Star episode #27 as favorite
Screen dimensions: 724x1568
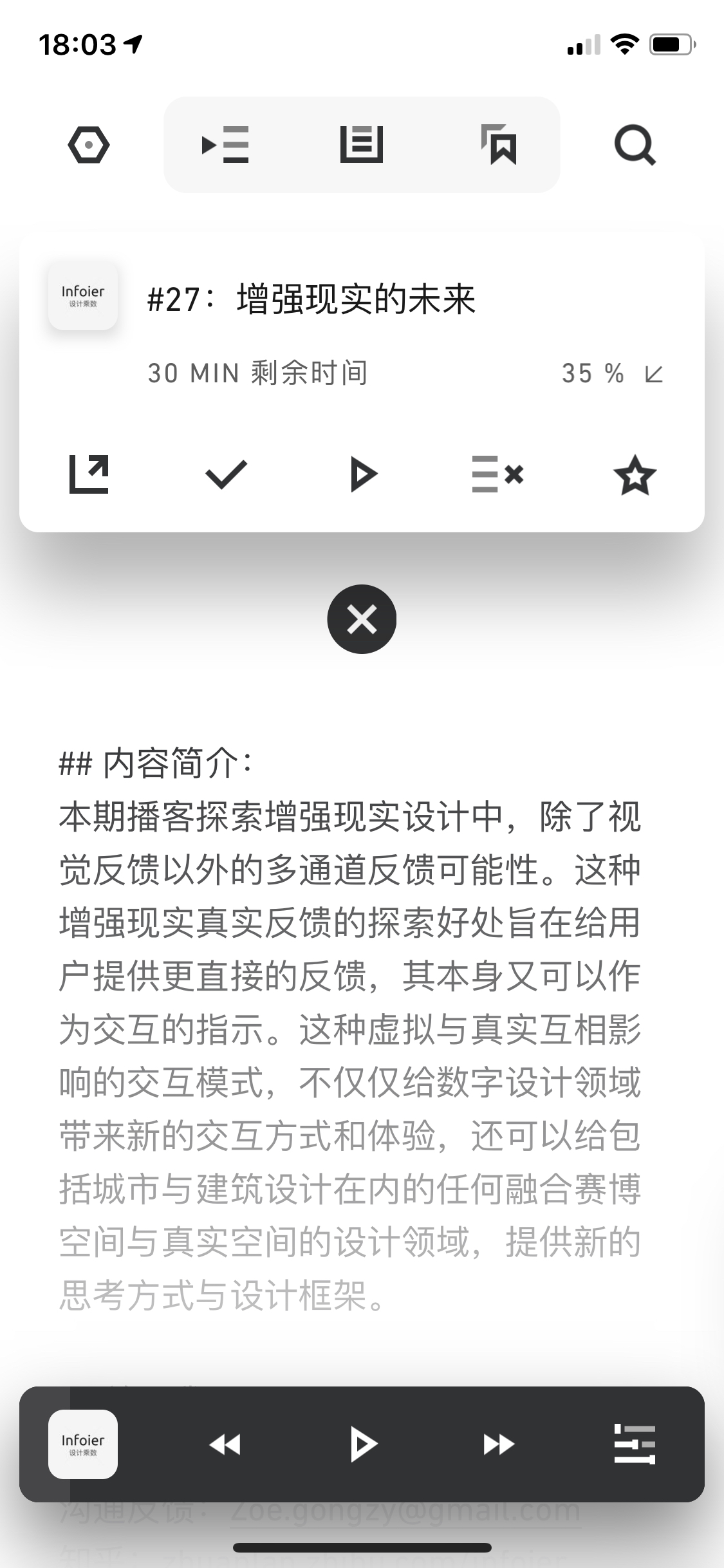tap(635, 475)
